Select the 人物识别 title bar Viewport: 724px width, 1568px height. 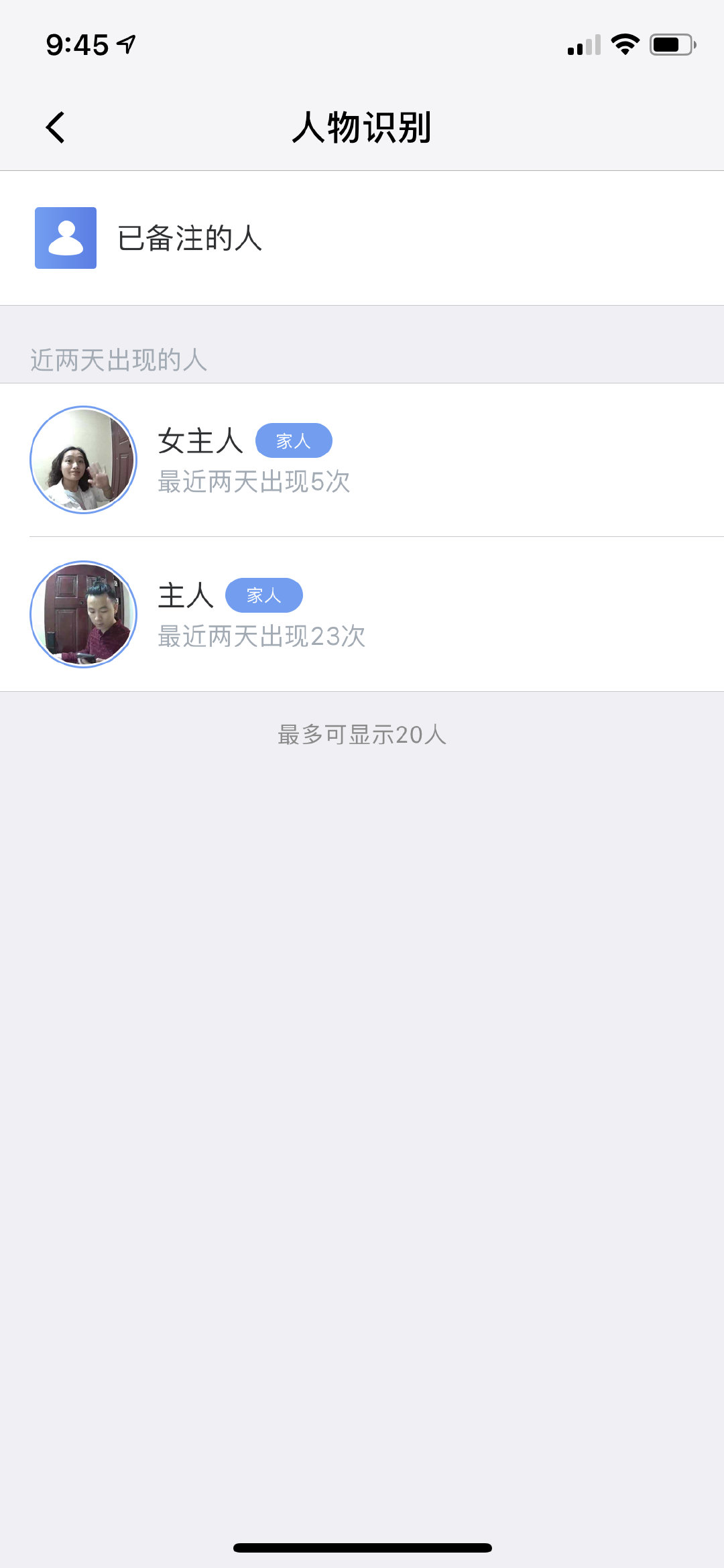coord(362,127)
